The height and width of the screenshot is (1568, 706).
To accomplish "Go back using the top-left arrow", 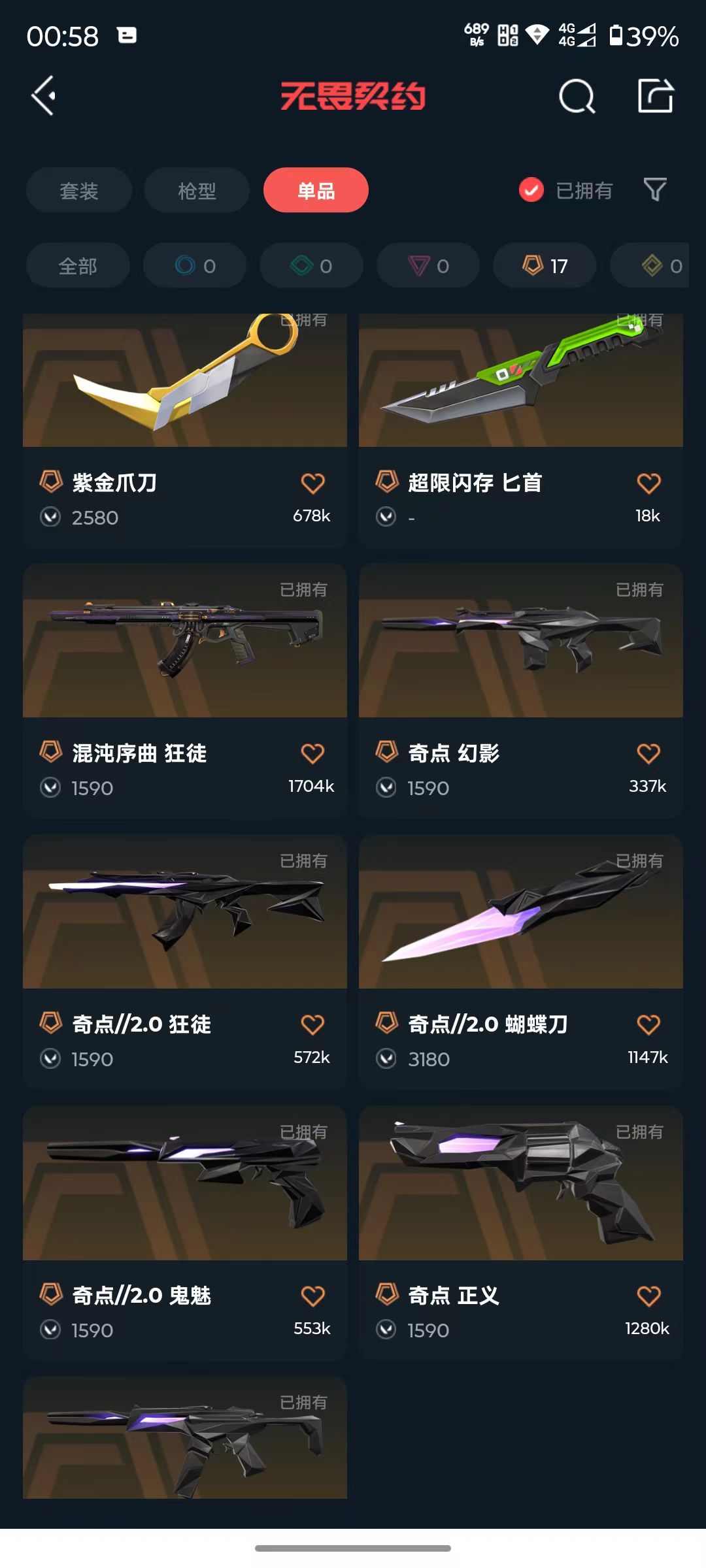I will coord(44,96).
